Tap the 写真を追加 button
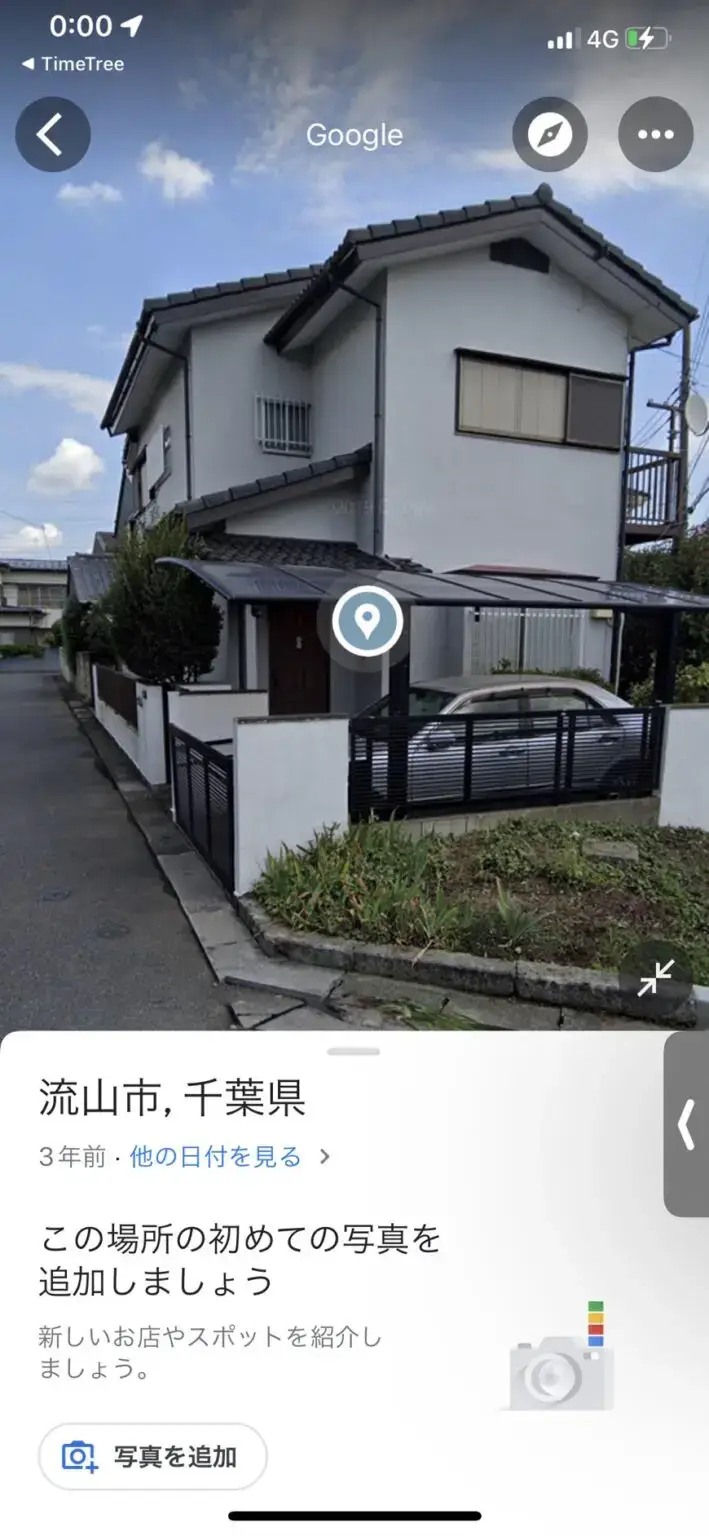709x1536 pixels. point(152,1456)
